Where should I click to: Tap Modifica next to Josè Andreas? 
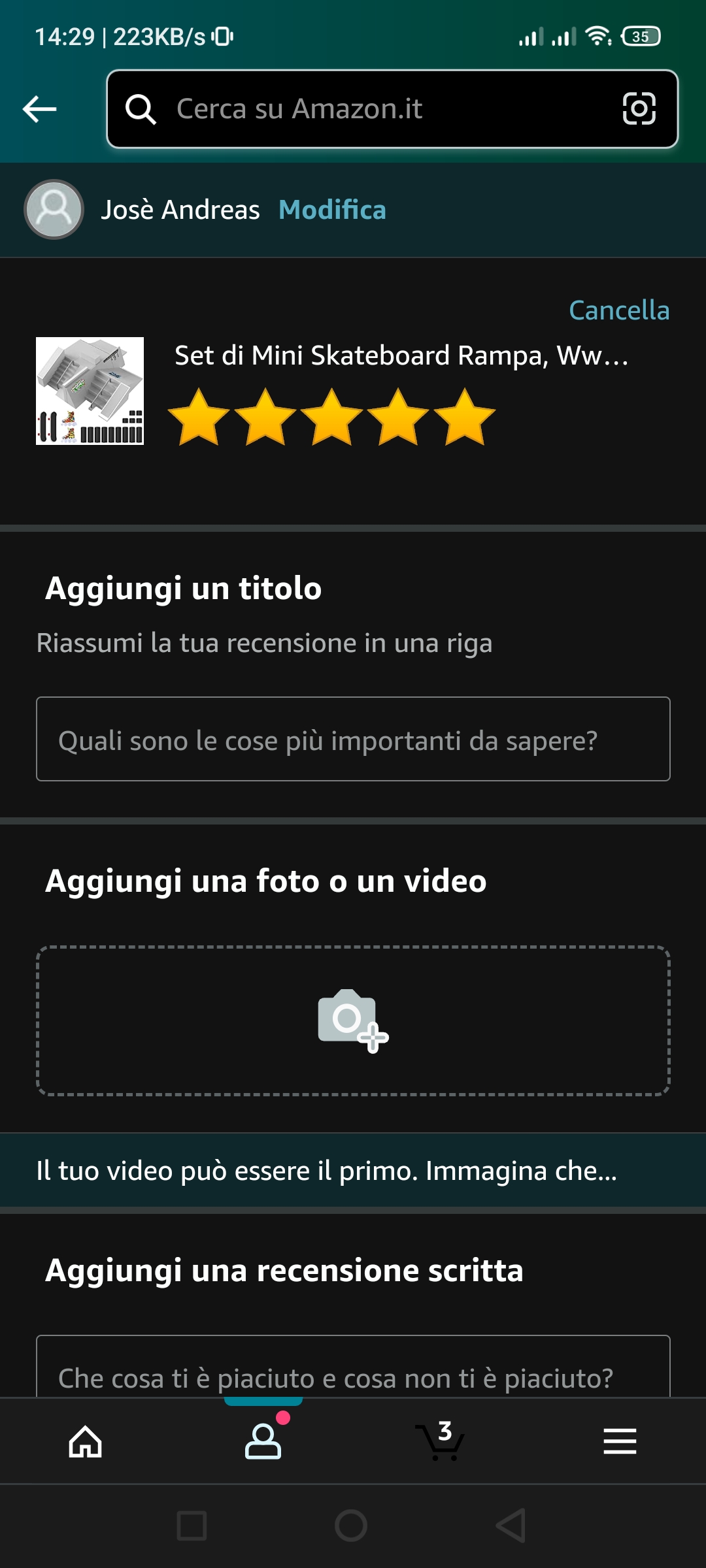[x=332, y=210]
